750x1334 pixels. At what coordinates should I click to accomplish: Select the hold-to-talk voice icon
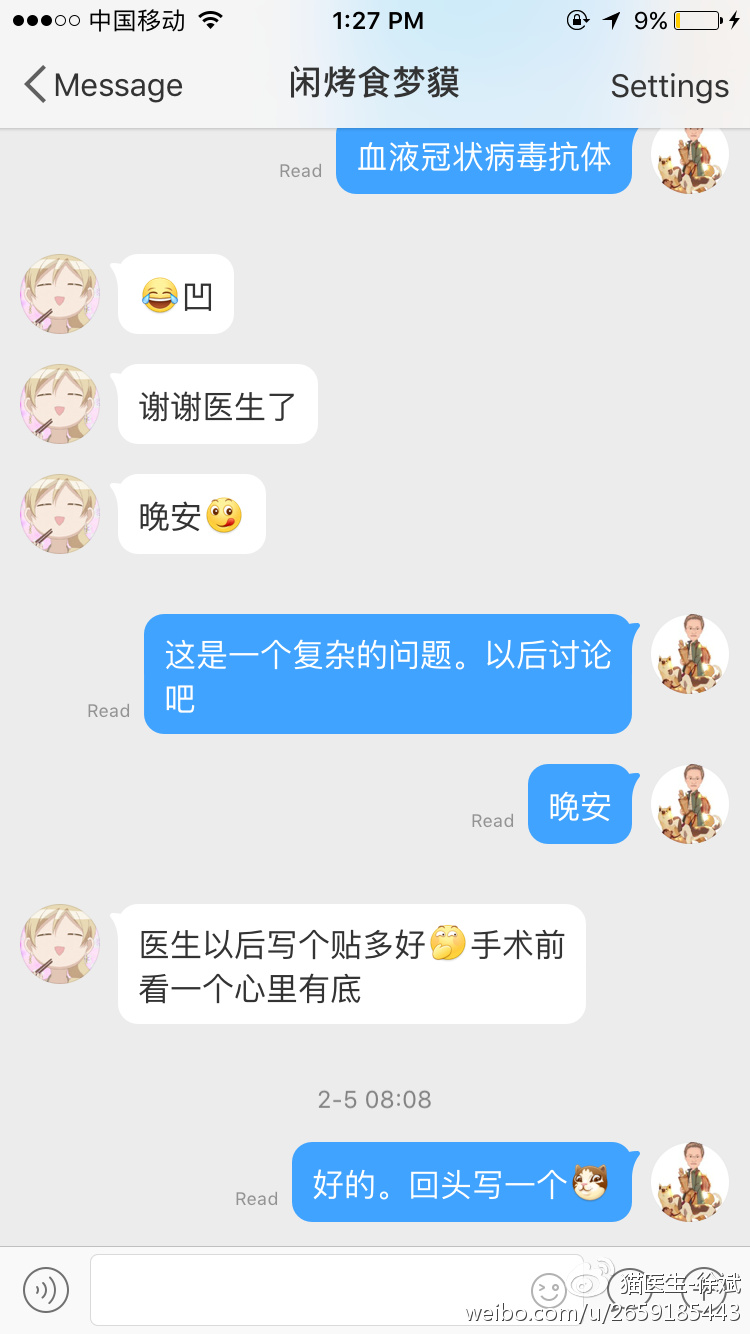pos(45,1290)
